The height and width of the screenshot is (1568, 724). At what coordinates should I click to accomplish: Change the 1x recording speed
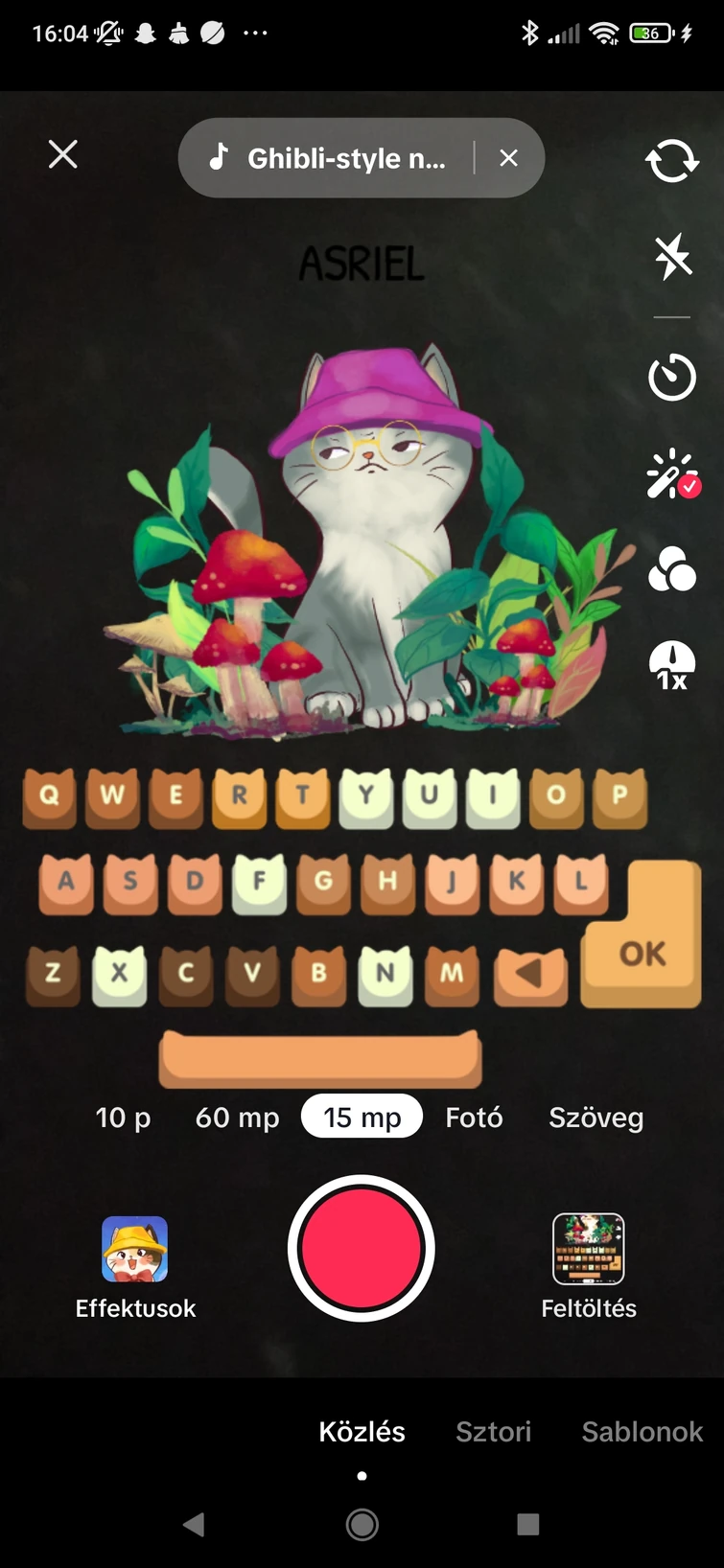pyautogui.click(x=671, y=666)
